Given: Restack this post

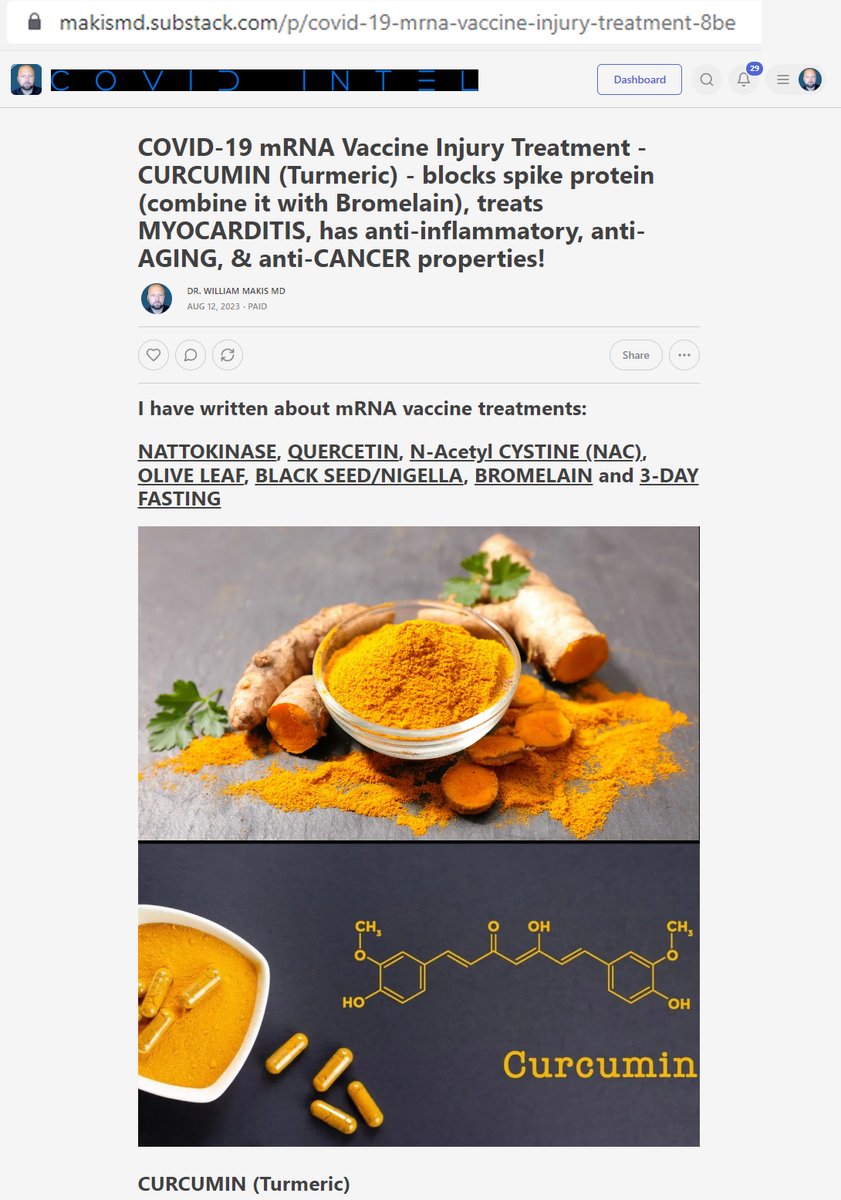Looking at the screenshot, I should coord(227,355).
